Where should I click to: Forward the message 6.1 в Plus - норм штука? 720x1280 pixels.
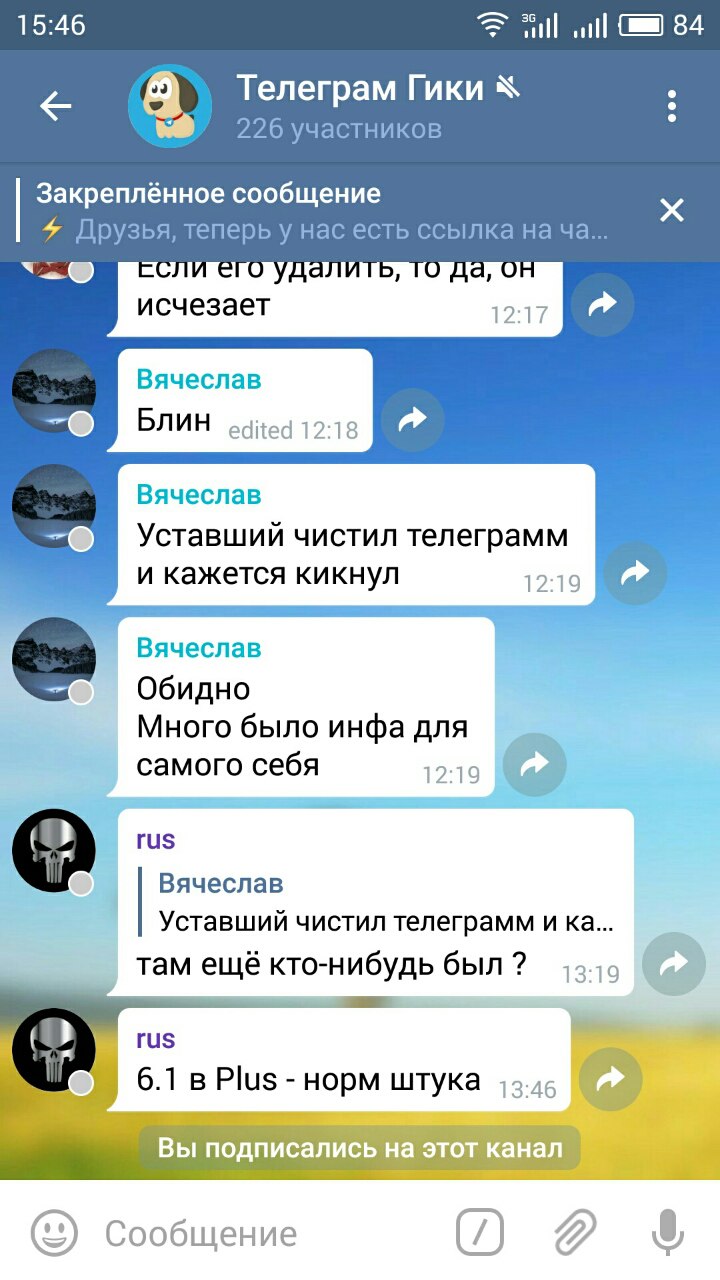pyautogui.click(x=610, y=1079)
